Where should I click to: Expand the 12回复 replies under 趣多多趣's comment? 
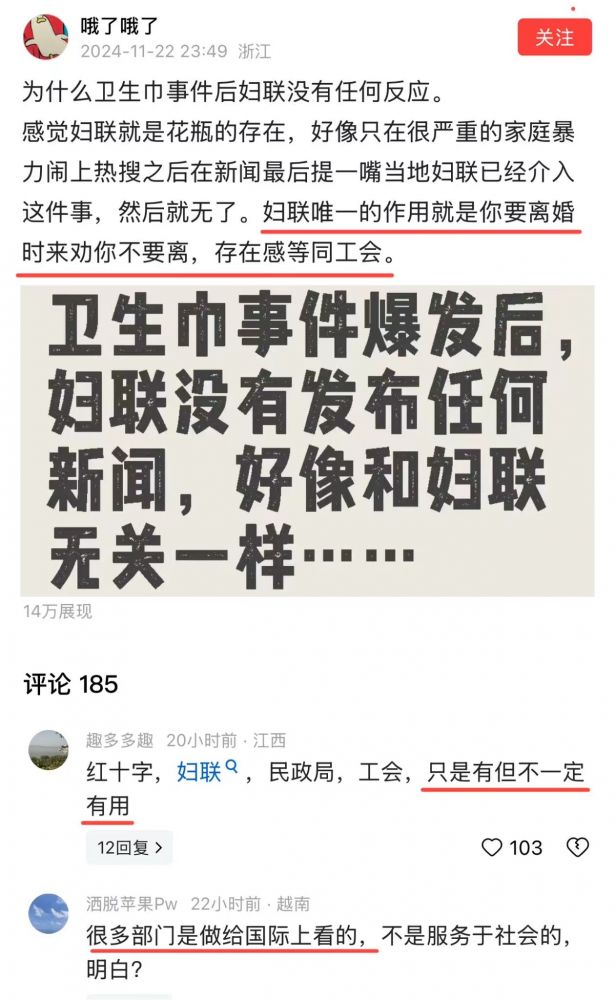point(129,848)
